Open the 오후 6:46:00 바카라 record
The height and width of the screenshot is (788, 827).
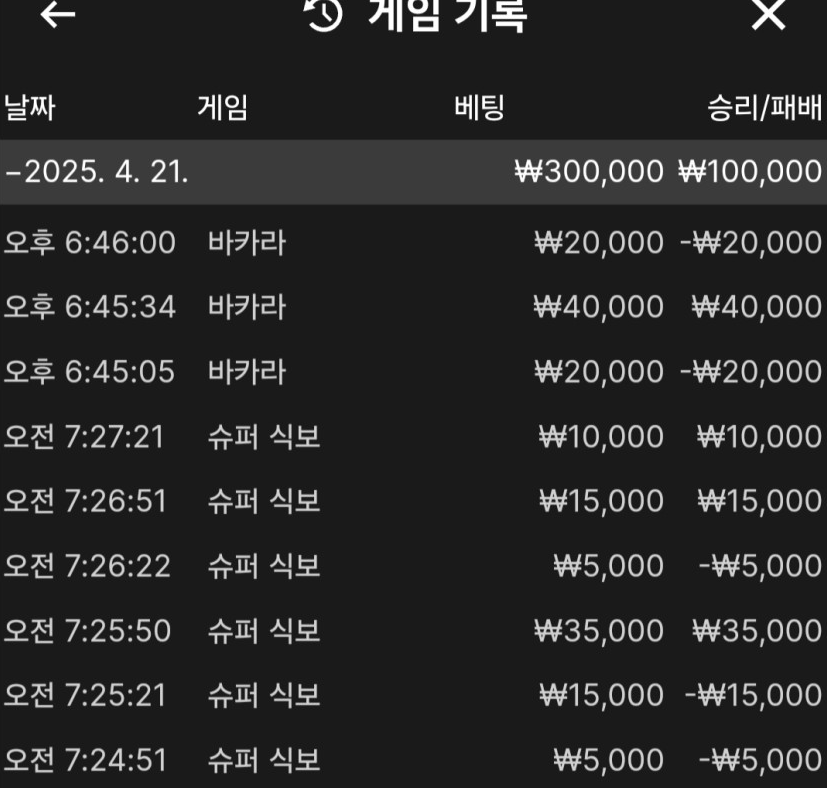tap(413, 243)
